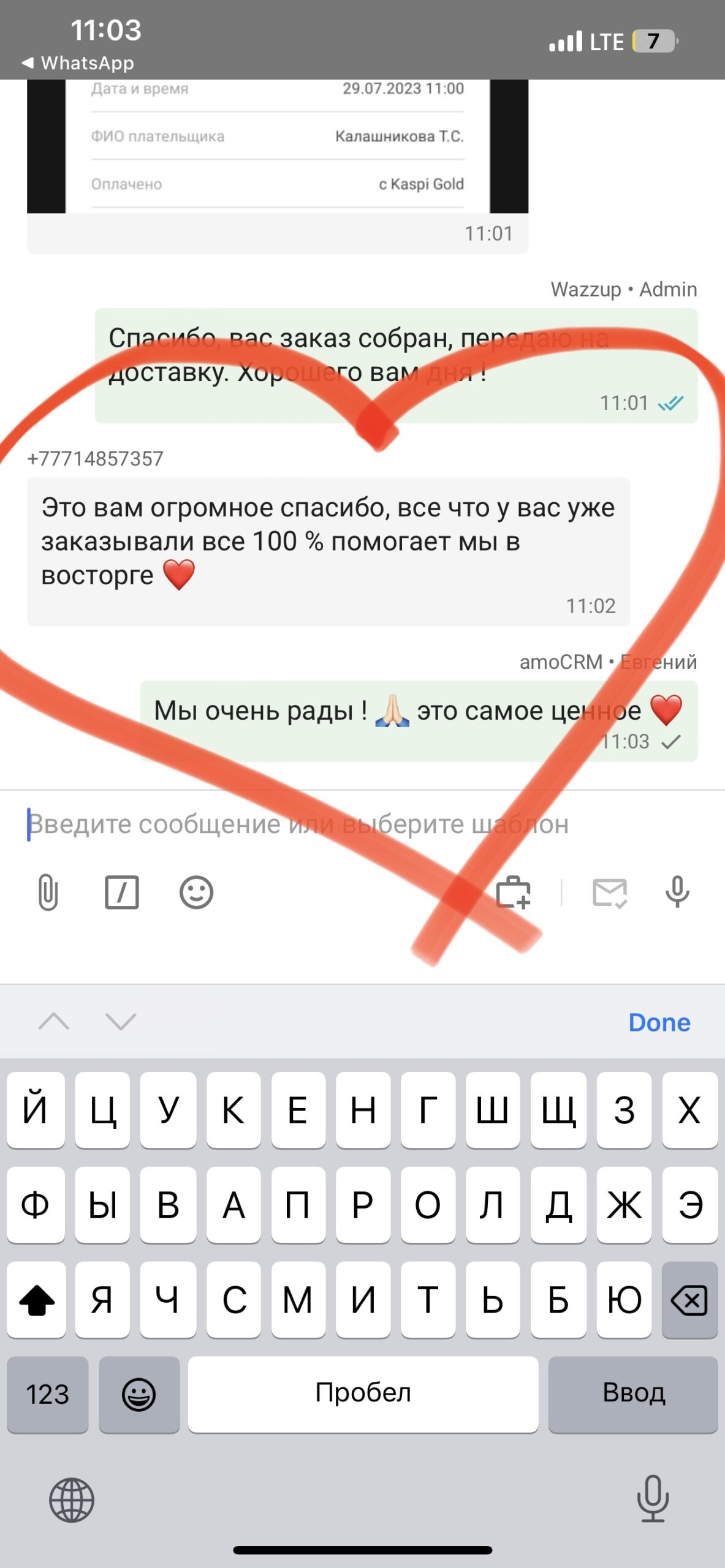Open the emoji picker in the chat toolbar
This screenshot has height=1568, width=725.
[x=196, y=892]
